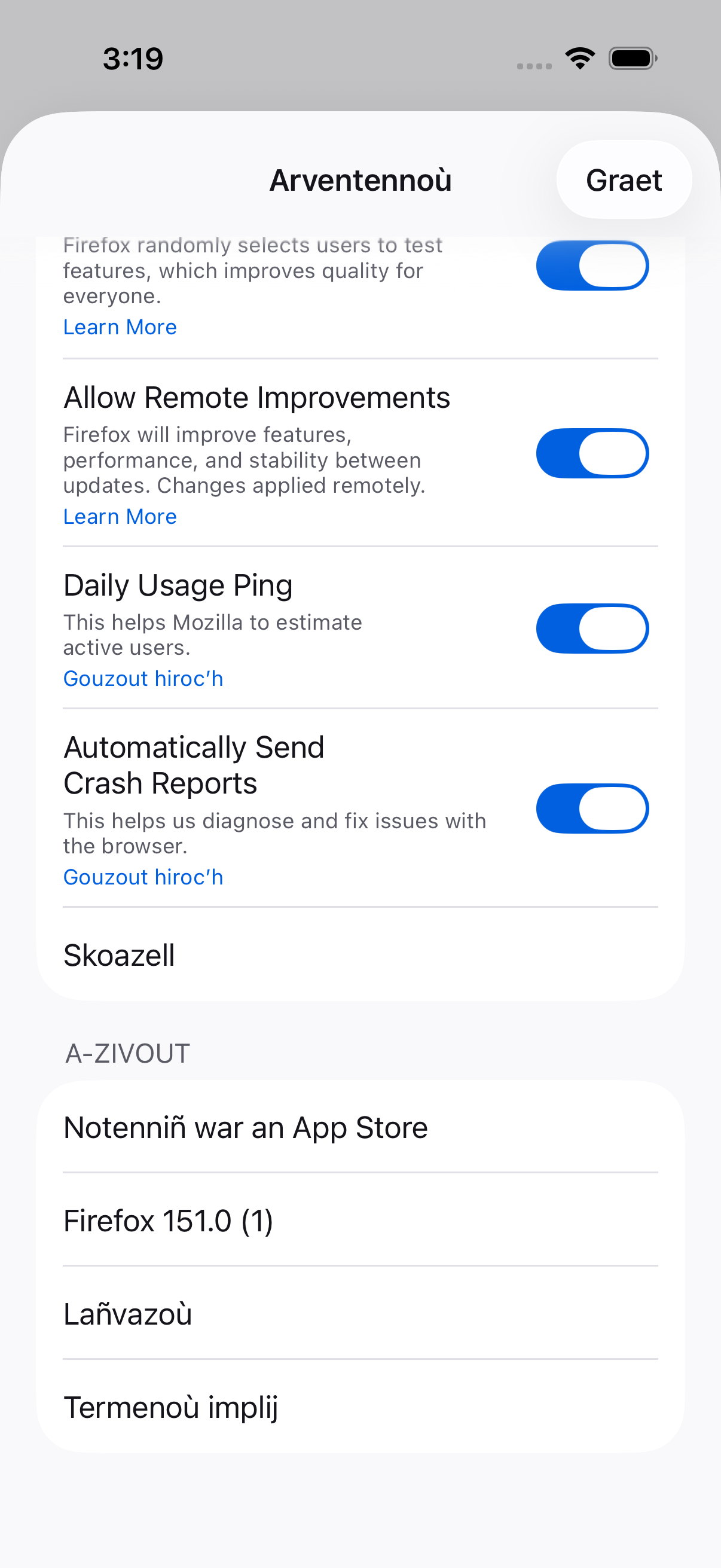Screen dimensions: 721x1568
Task: Select Notenniñ war an App Store
Action: pyautogui.click(x=360, y=1128)
